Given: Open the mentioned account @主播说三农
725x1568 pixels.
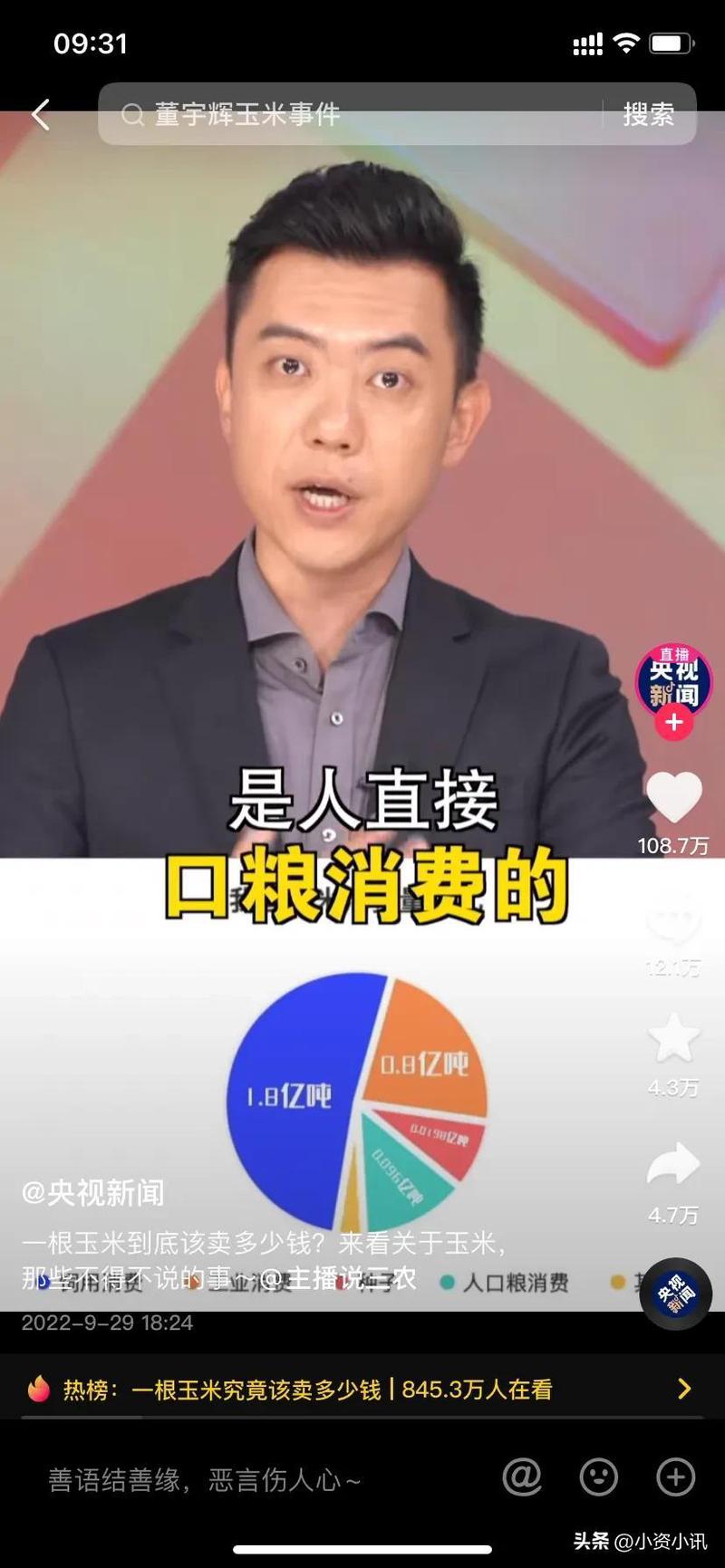Looking at the screenshot, I should click(340, 1278).
